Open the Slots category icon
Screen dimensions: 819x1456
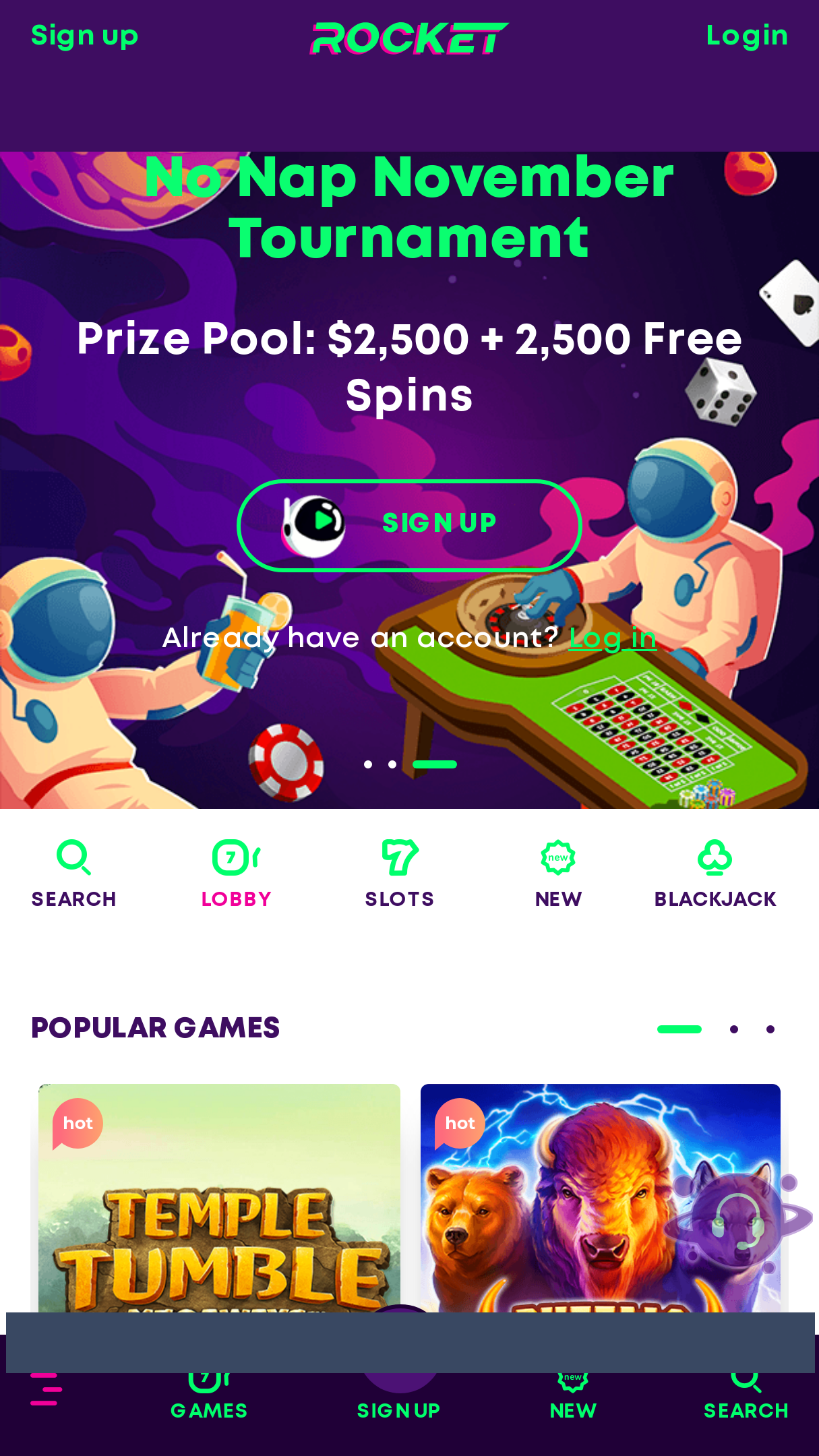398,857
